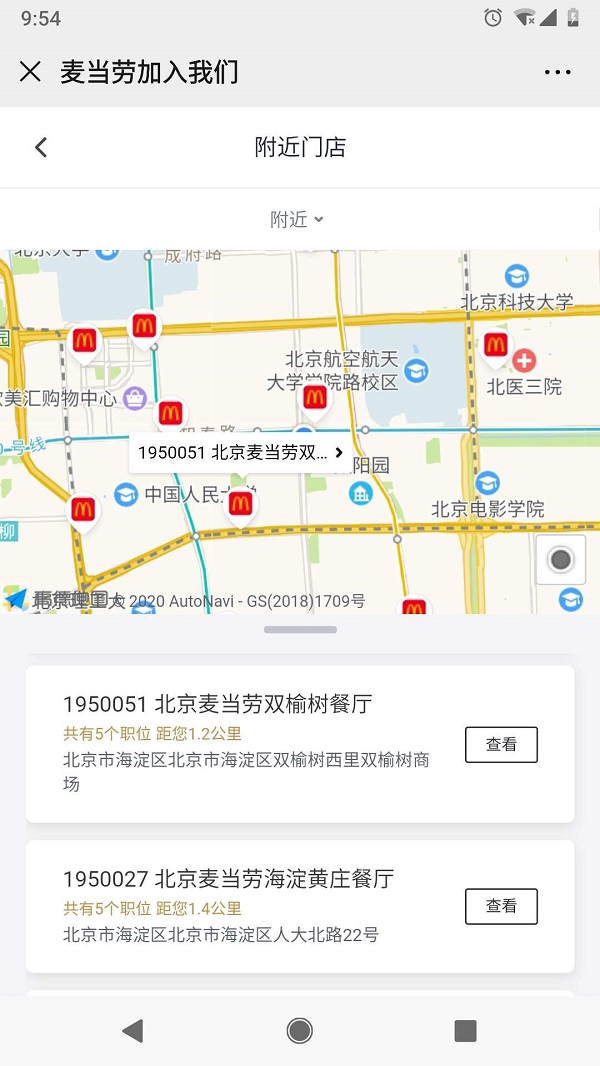View jobs at 海淀黄庄餐厅 with 查看
Image resolution: width=600 pixels, height=1066 pixels.
click(x=501, y=906)
